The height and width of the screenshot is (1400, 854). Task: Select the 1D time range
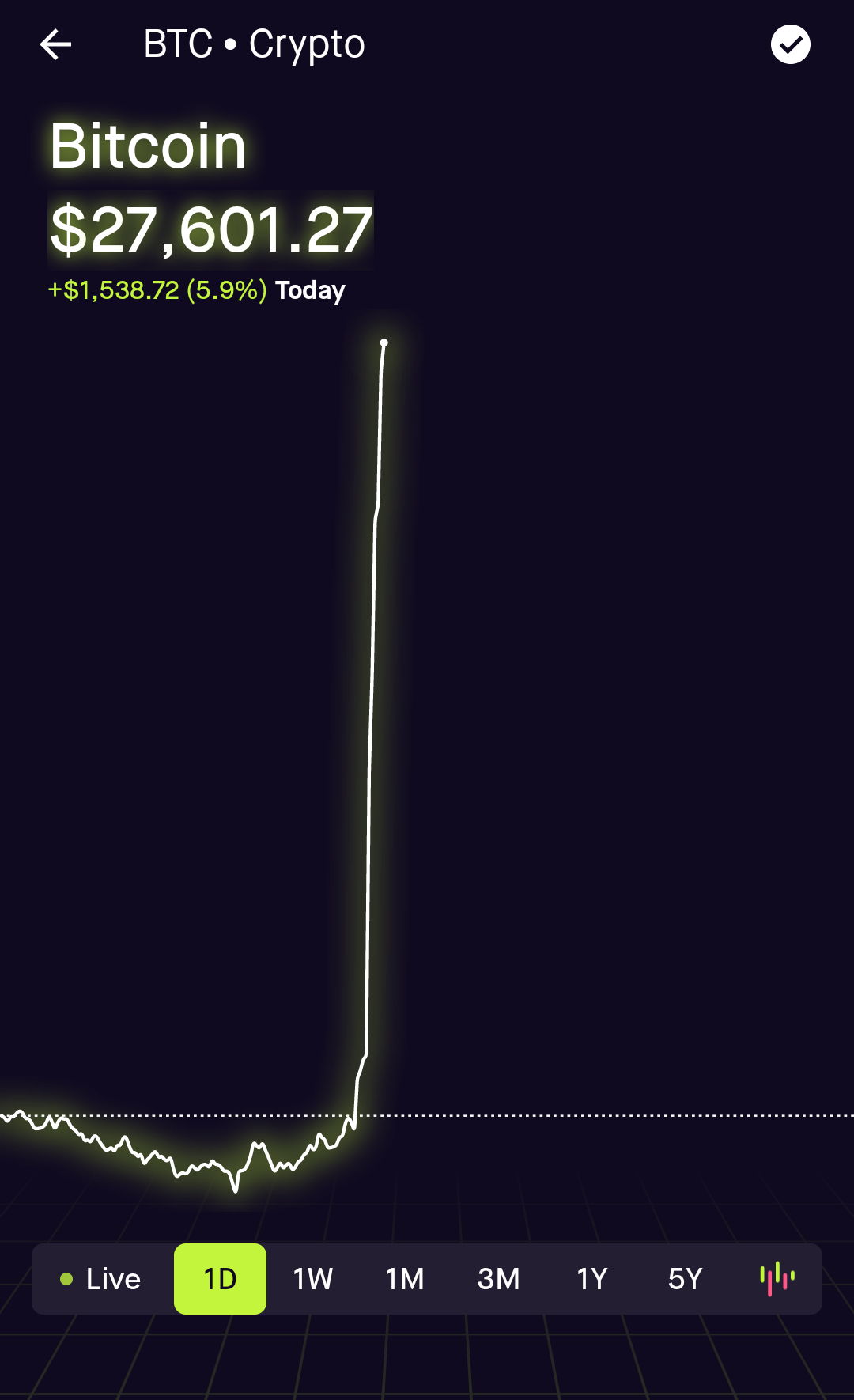click(x=220, y=1279)
